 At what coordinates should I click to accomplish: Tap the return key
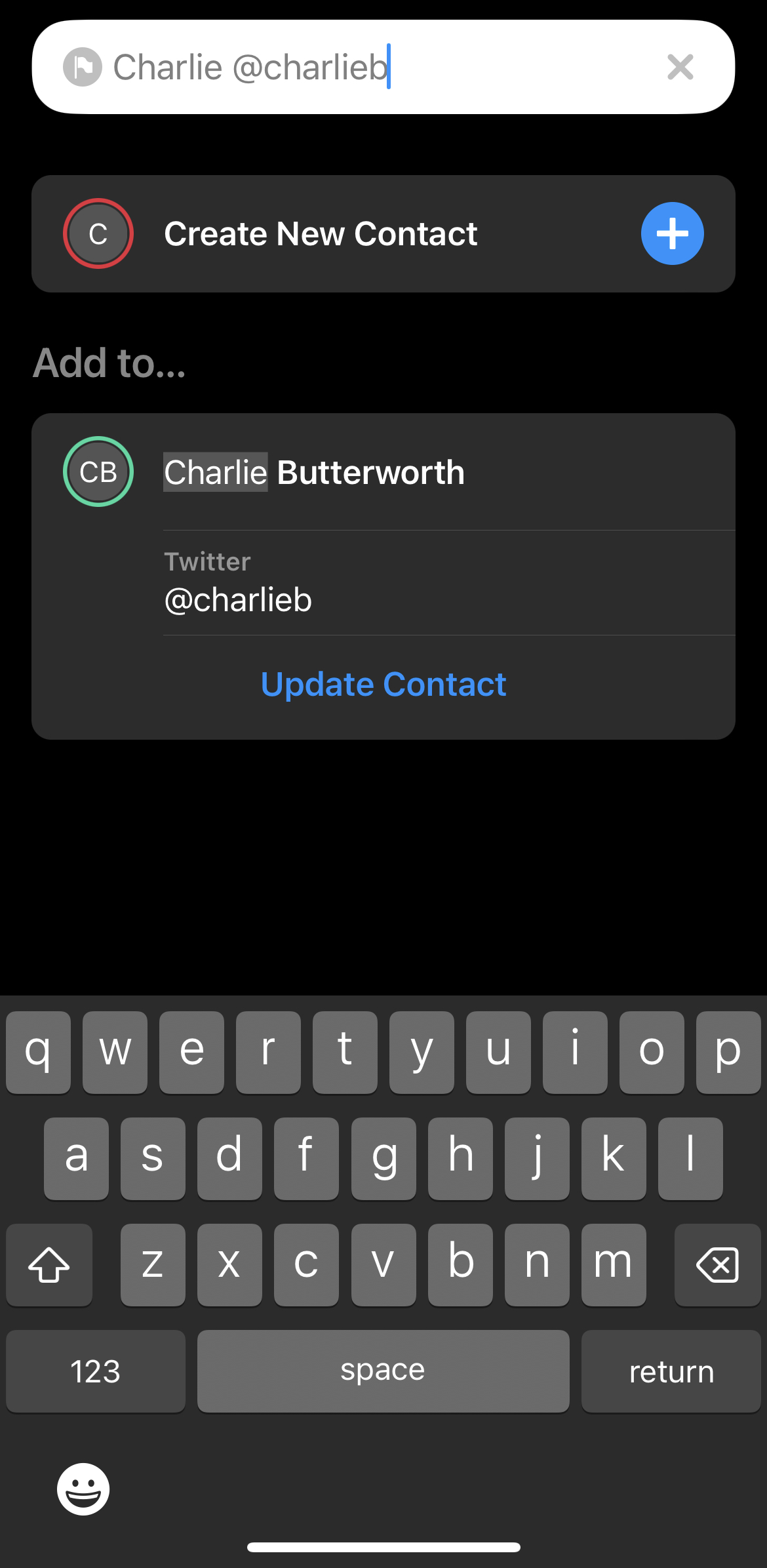pos(671,1371)
